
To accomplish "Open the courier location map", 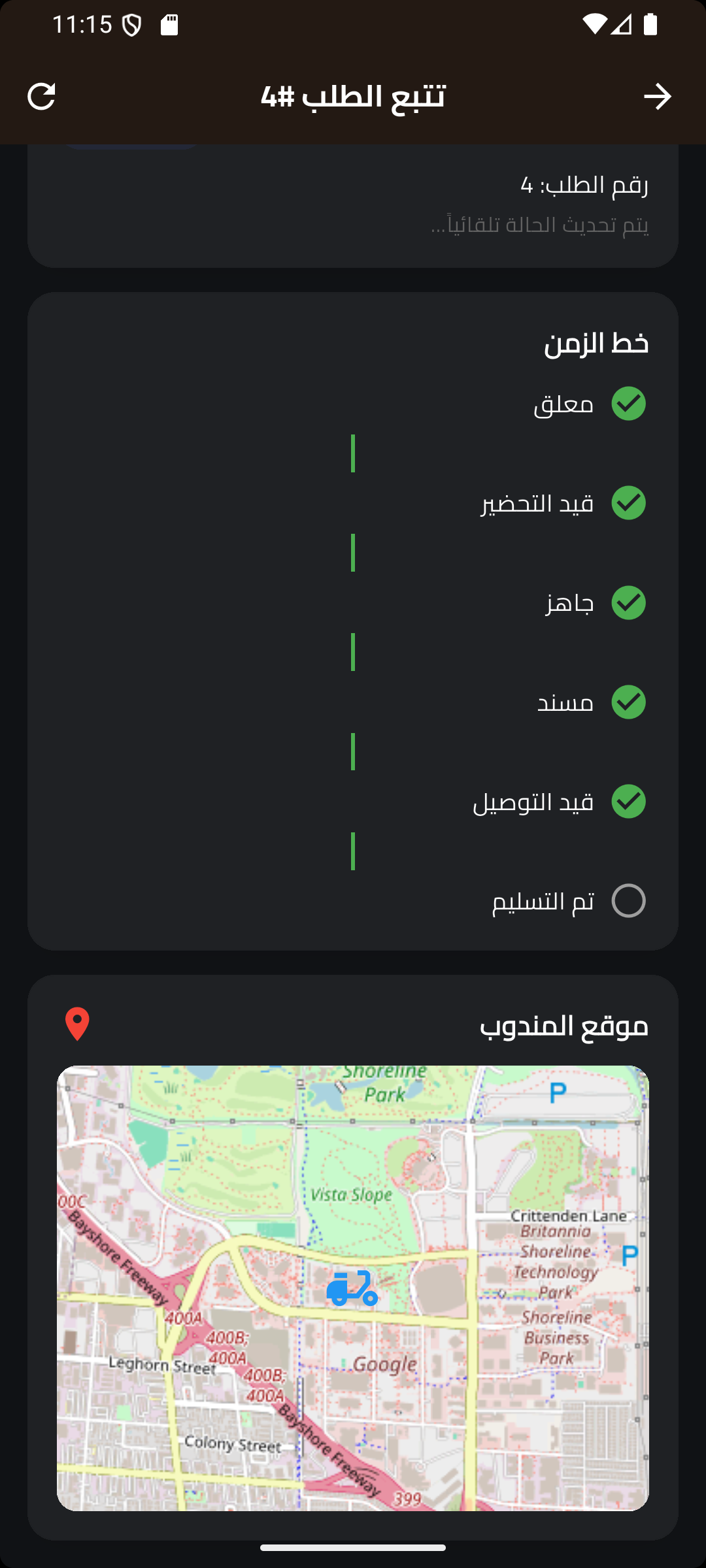I will tap(353, 1288).
